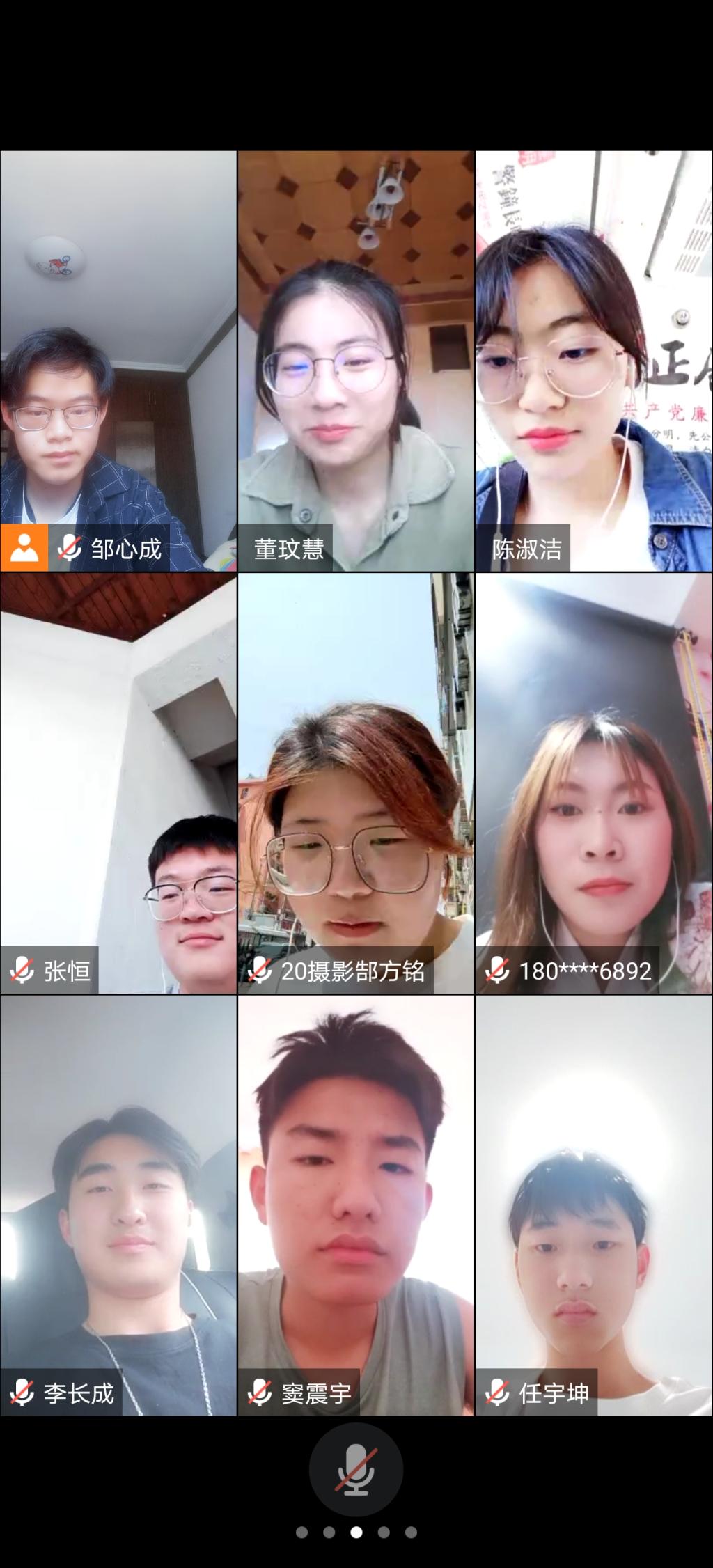Unmute the microphone button
713x1568 pixels.
coord(356,1469)
